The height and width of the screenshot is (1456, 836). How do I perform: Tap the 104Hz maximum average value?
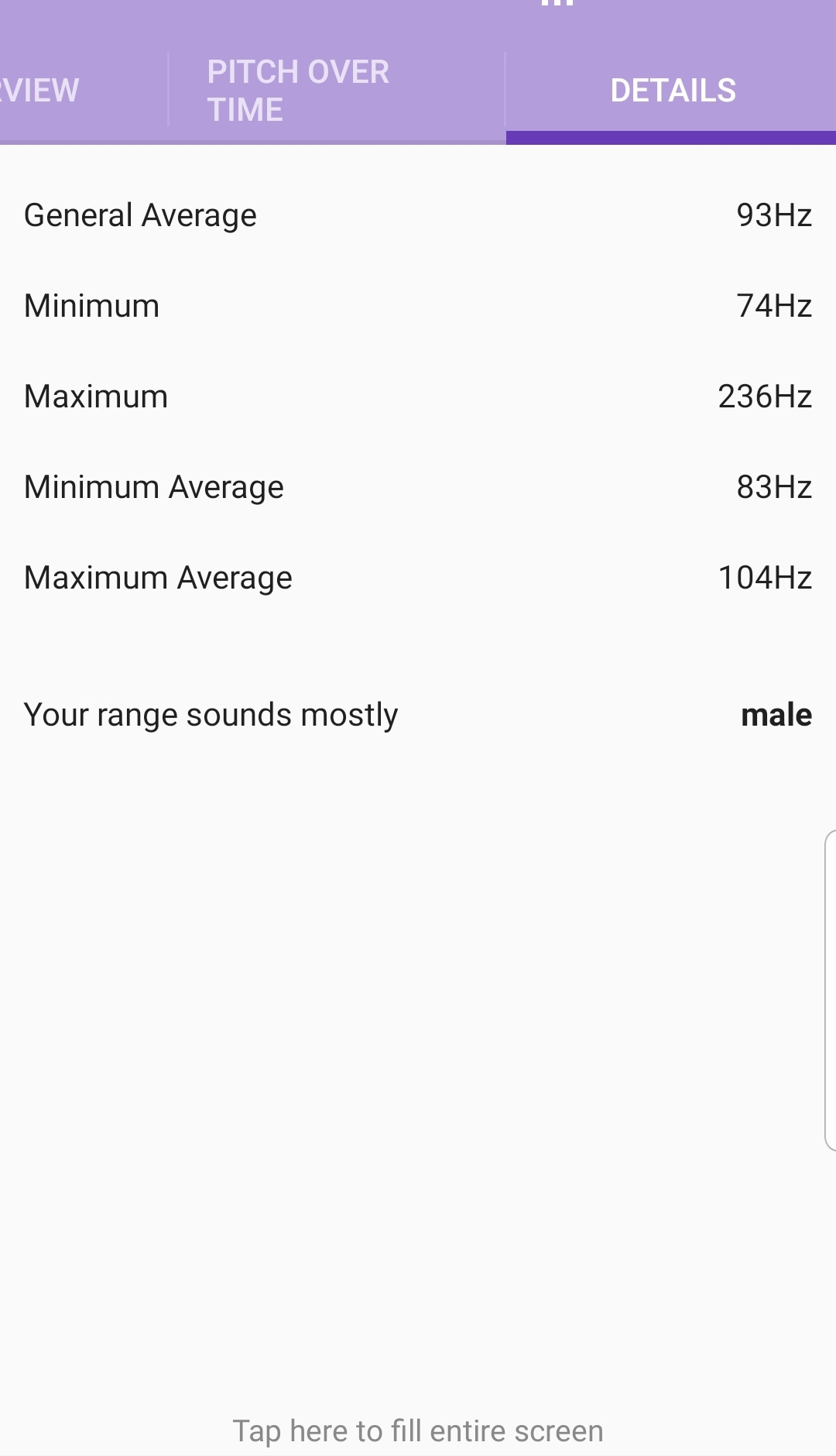click(765, 577)
